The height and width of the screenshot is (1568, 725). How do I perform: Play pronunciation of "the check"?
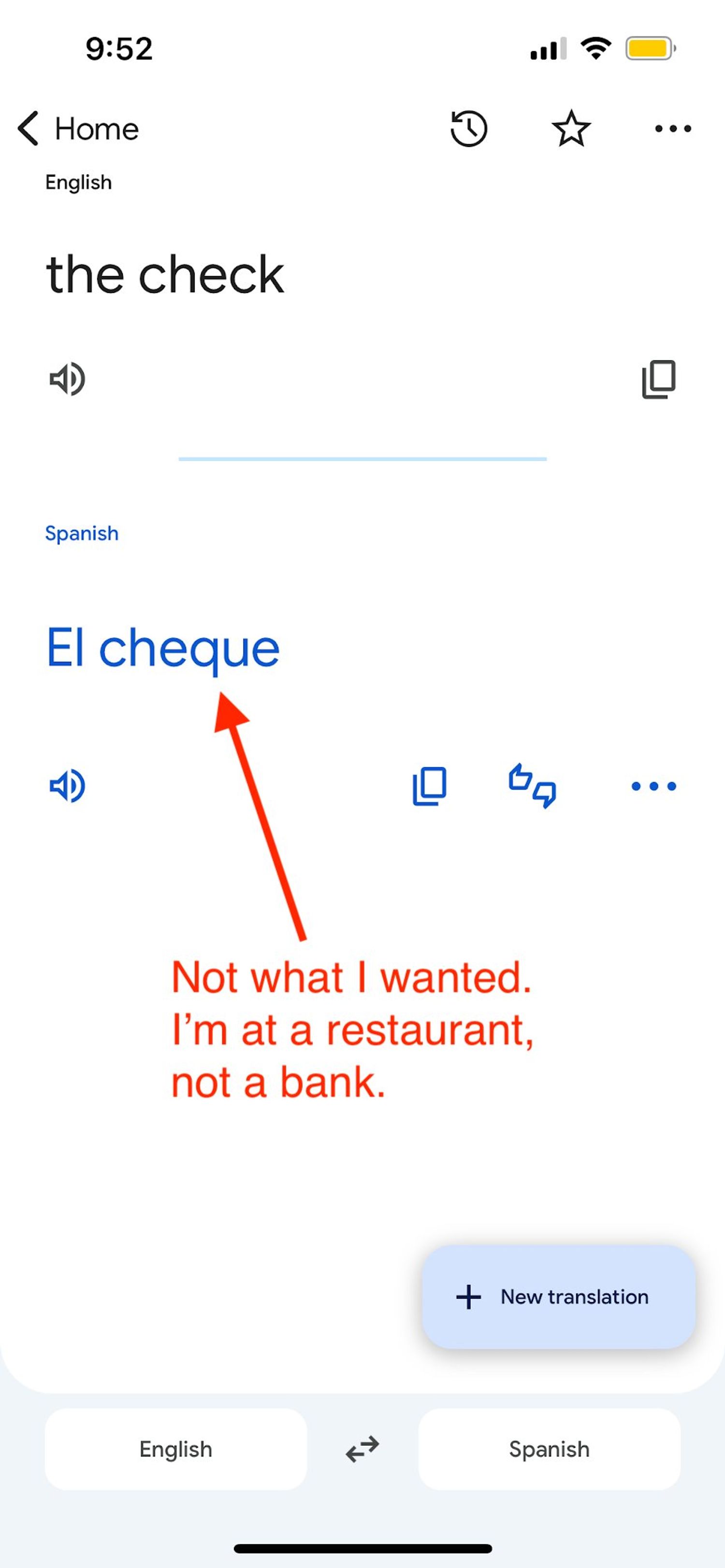pyautogui.click(x=68, y=379)
